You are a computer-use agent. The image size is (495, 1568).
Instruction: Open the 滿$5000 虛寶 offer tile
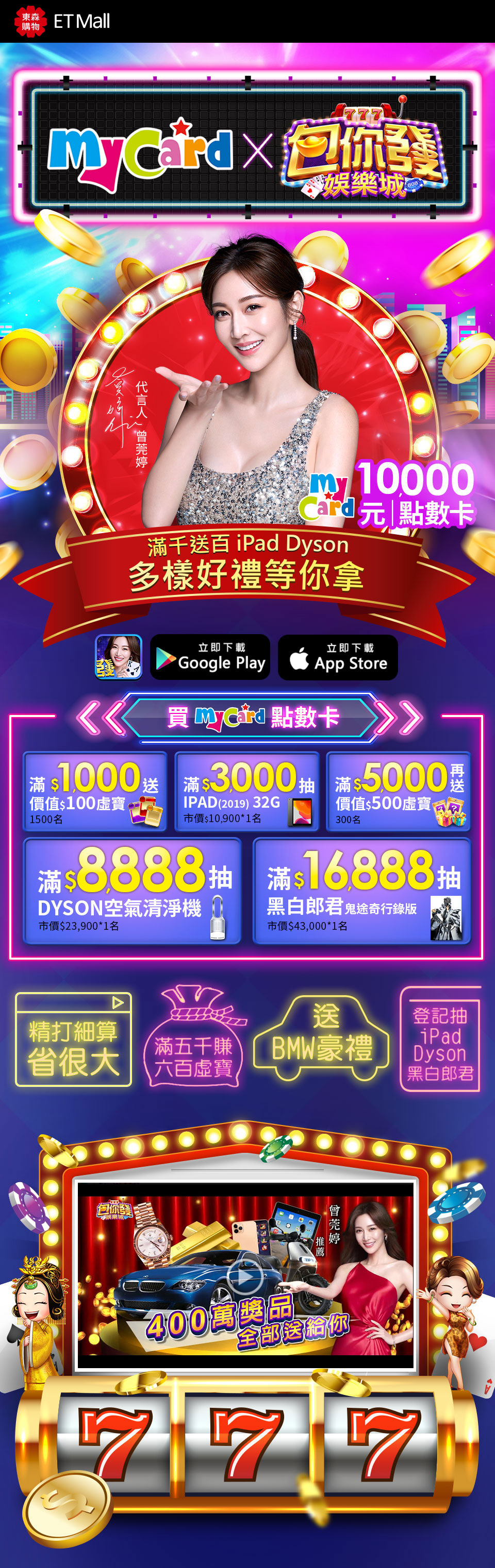398,791
